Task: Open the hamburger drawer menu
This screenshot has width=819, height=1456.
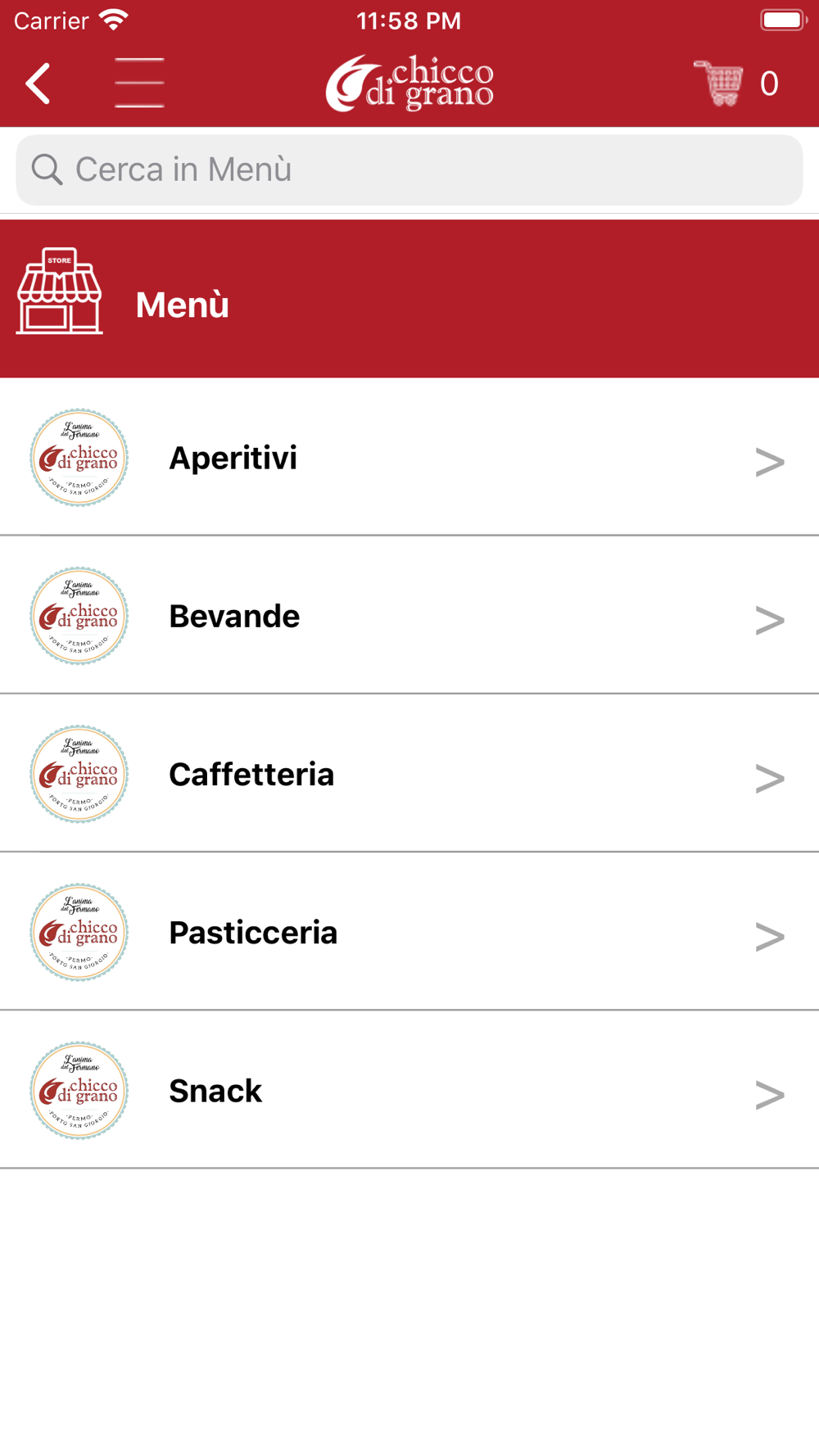Action: [139, 83]
